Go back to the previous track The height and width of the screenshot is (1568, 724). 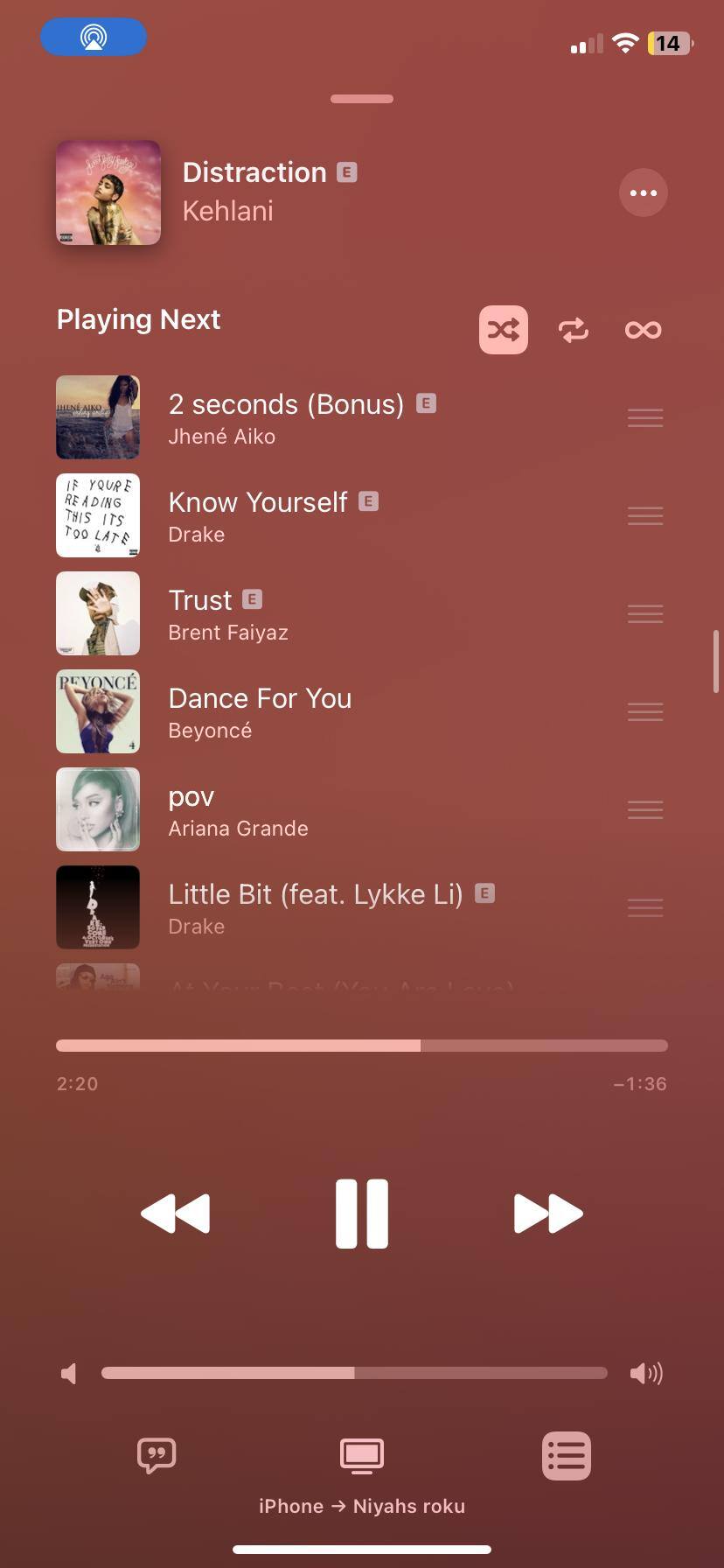click(176, 1213)
